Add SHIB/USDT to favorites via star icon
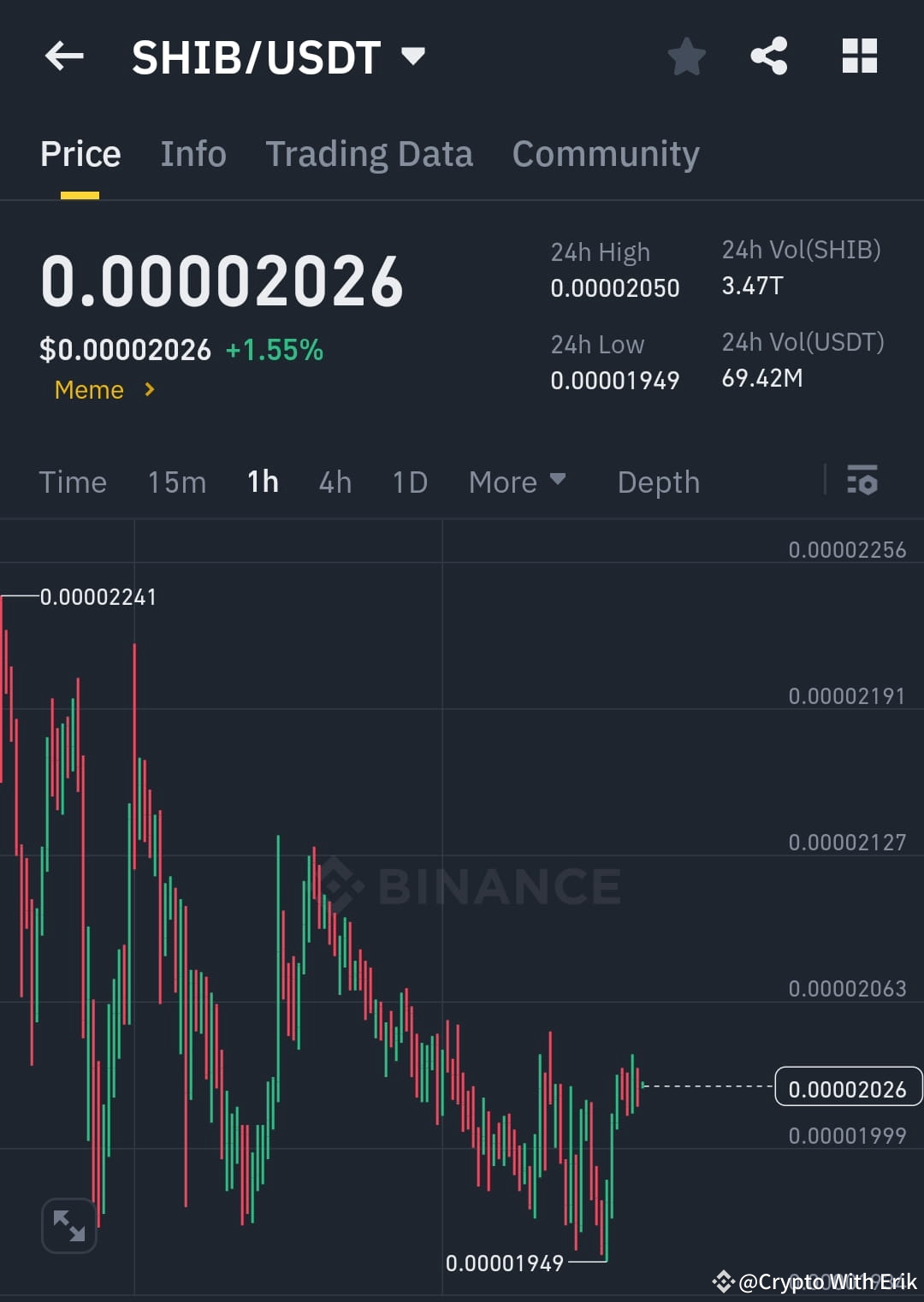Viewport: 924px width, 1302px height. coord(686,56)
